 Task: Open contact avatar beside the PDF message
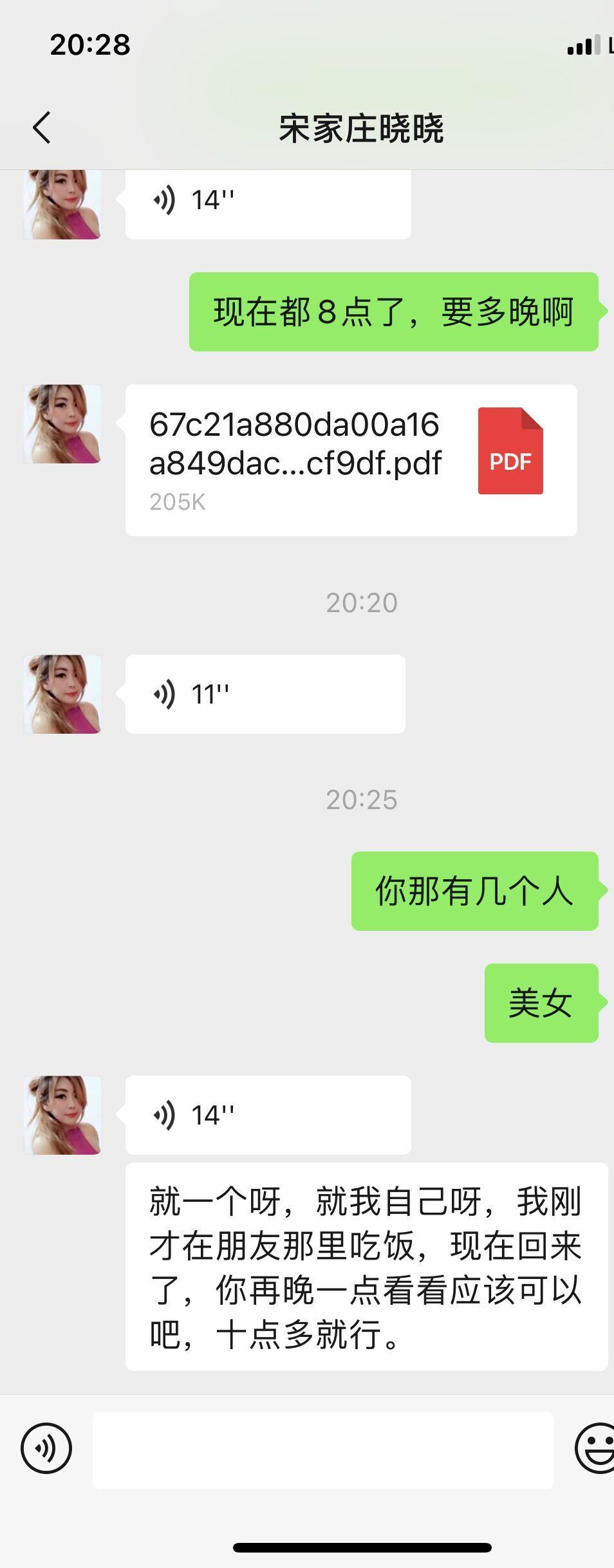click(x=62, y=424)
